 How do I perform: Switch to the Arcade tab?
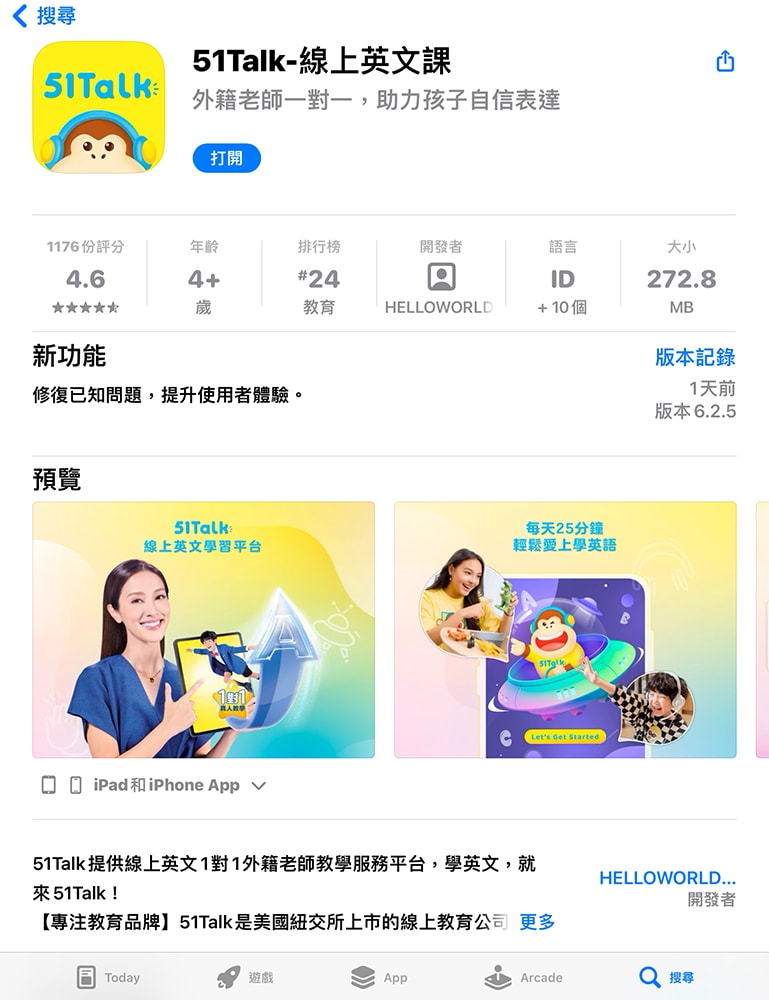[x=523, y=977]
